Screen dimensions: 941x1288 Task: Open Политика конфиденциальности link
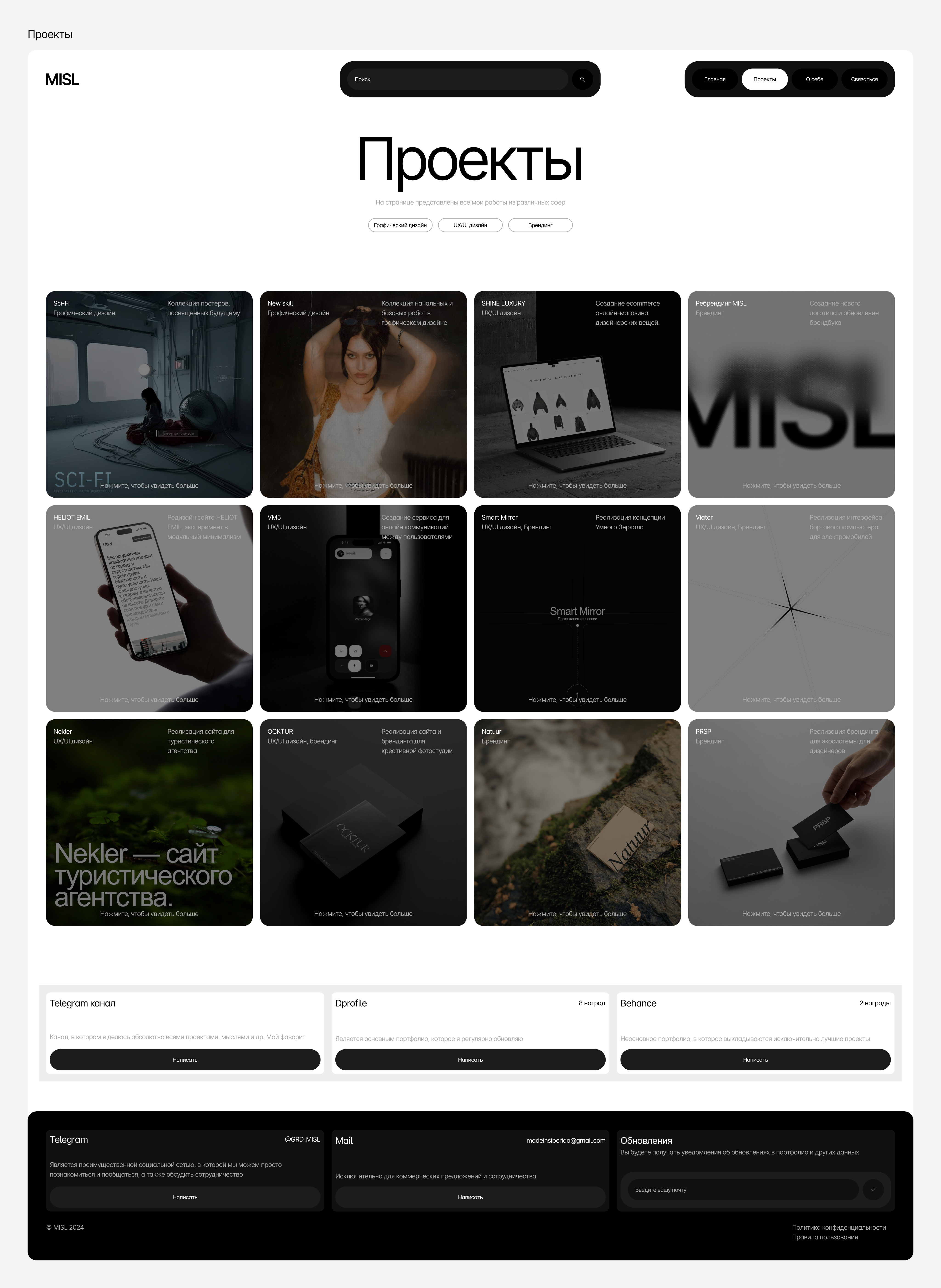[839, 1227]
